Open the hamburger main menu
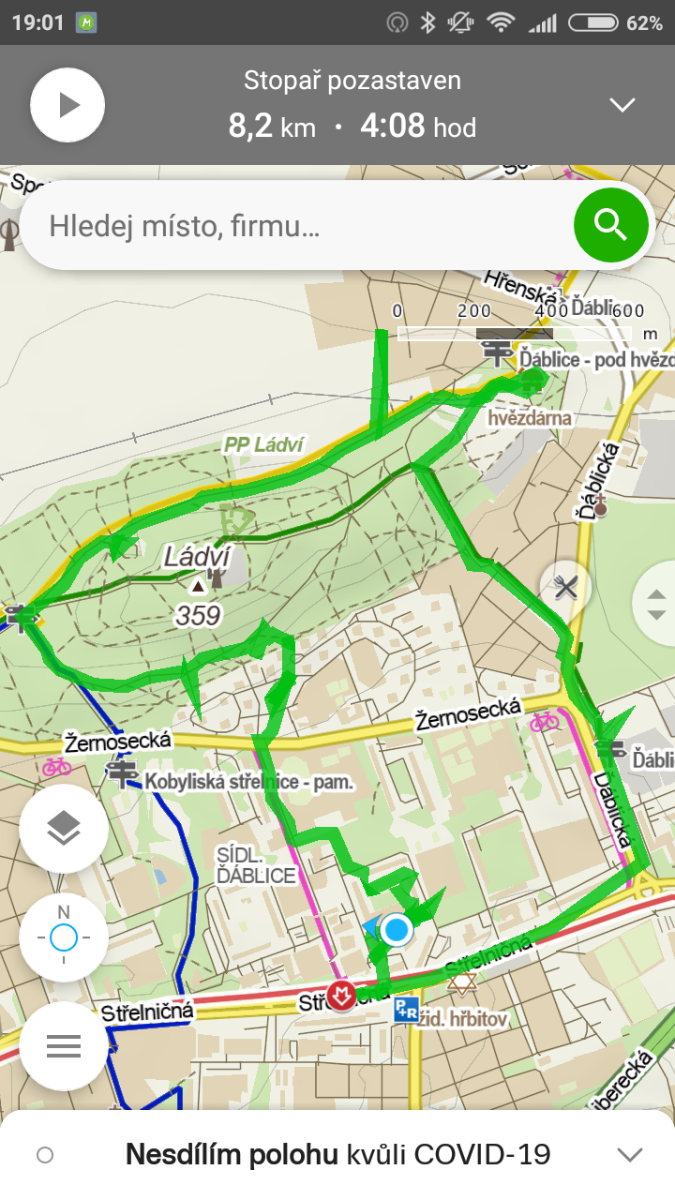Viewport: 675px width, 1200px height. click(x=63, y=1046)
